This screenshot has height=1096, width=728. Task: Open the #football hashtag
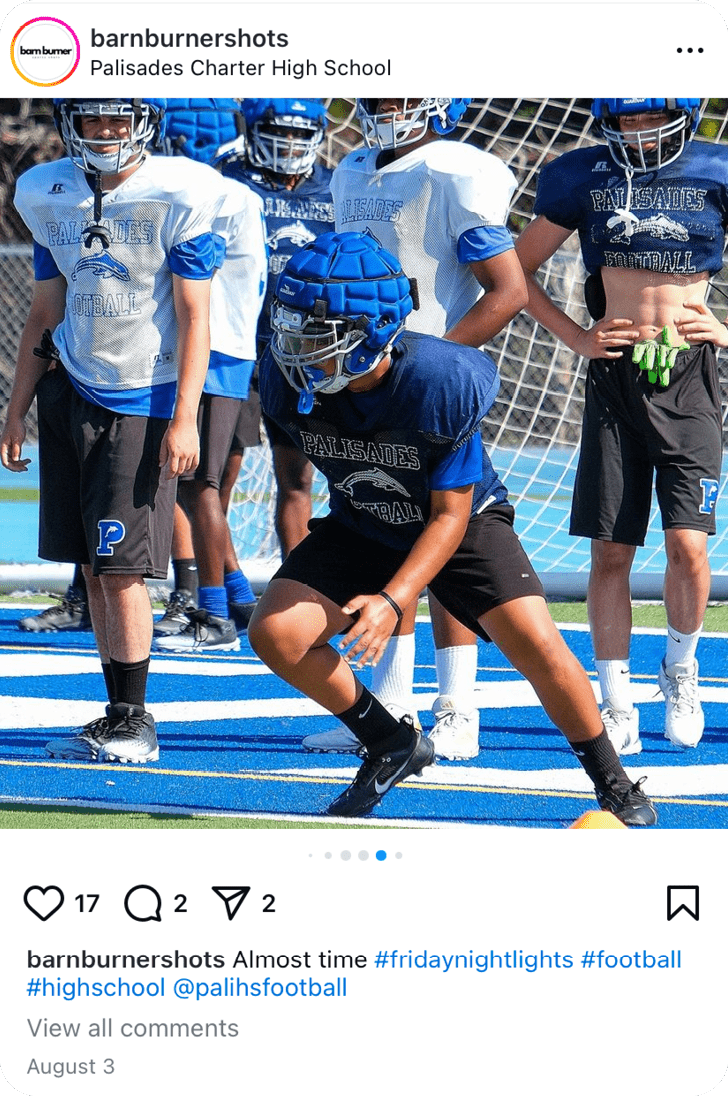(x=631, y=960)
